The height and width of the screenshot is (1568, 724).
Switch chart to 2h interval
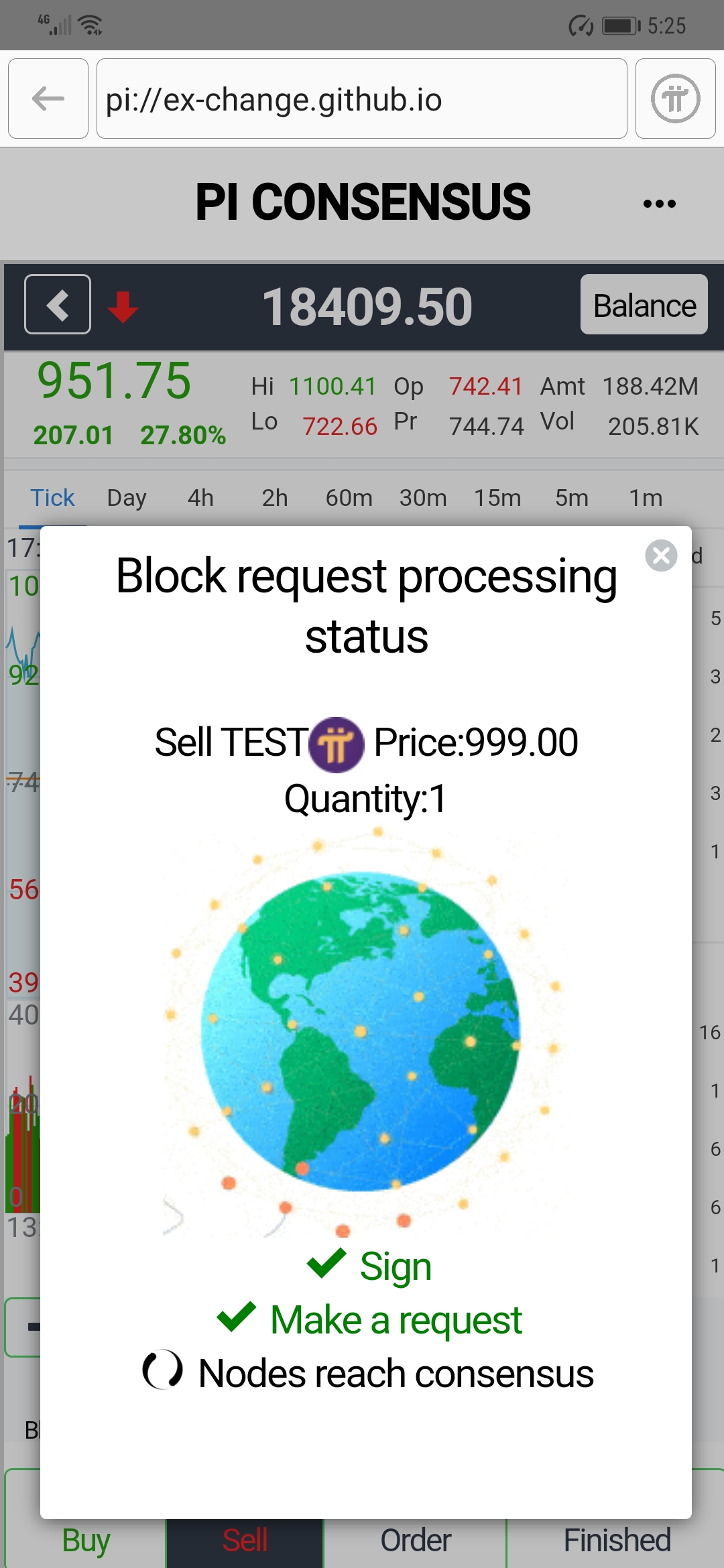275,498
